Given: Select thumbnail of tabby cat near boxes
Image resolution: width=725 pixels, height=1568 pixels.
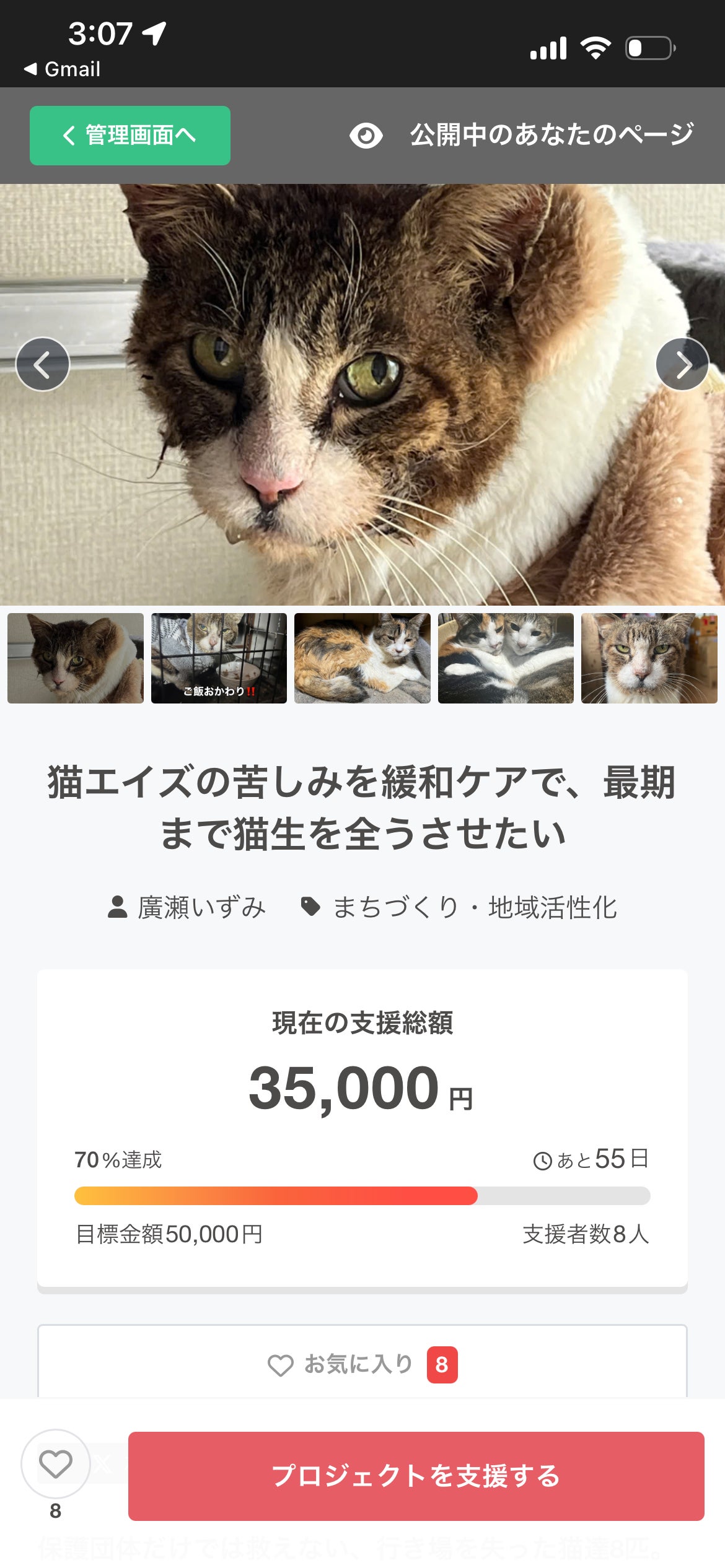Looking at the screenshot, I should pos(649,658).
